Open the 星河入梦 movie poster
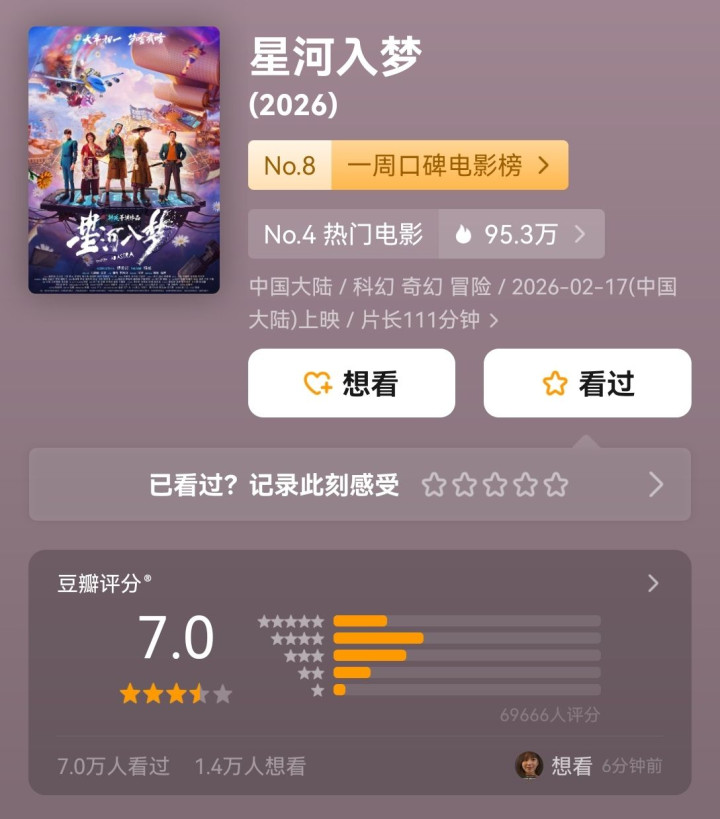Screen dimensions: 720x819 [124, 160]
